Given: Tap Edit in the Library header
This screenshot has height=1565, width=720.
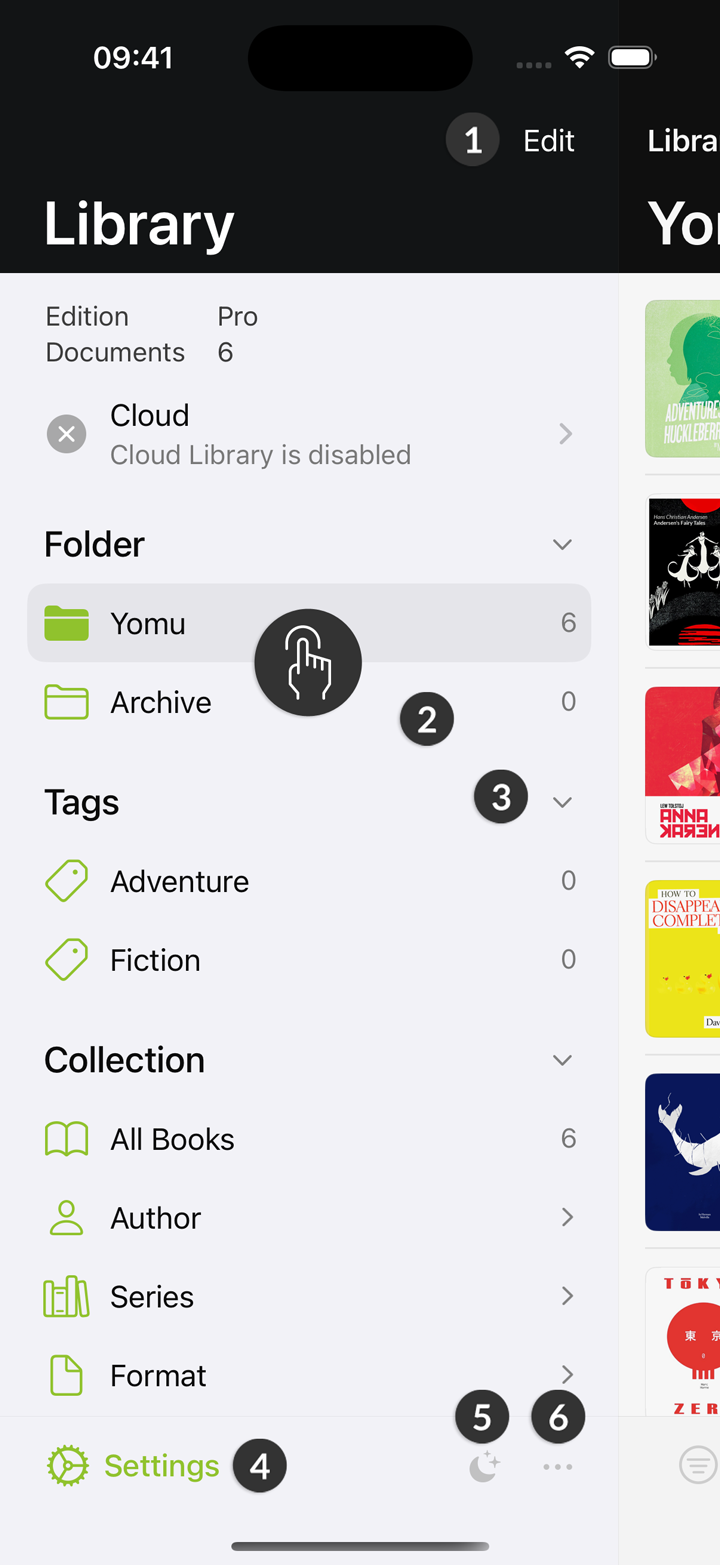Looking at the screenshot, I should [549, 141].
